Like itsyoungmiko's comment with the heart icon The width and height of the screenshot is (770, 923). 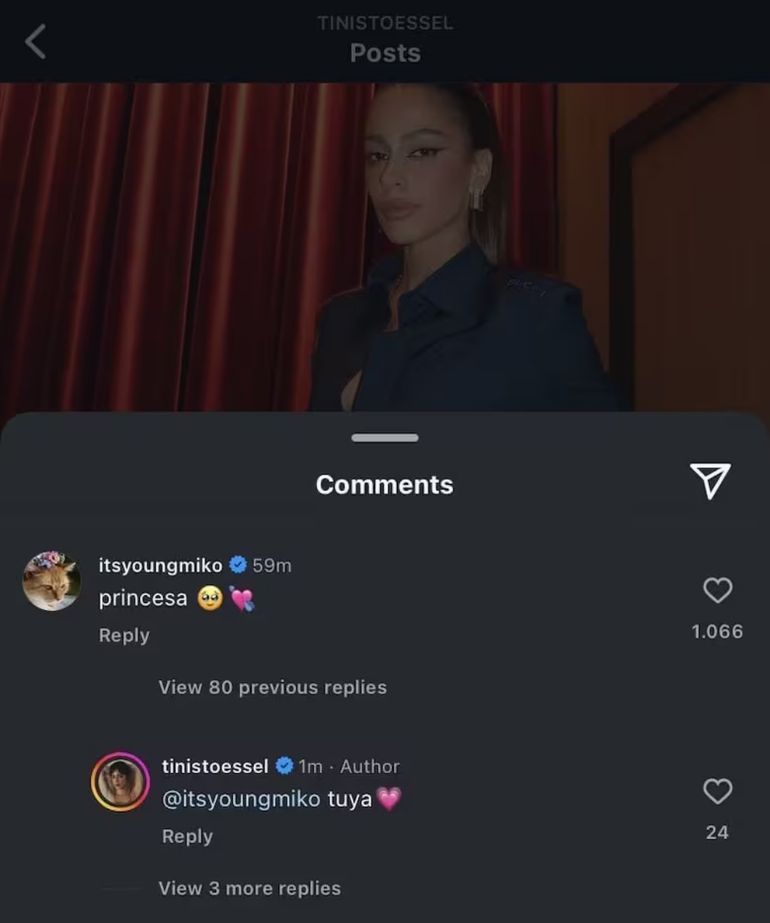pyautogui.click(x=717, y=591)
